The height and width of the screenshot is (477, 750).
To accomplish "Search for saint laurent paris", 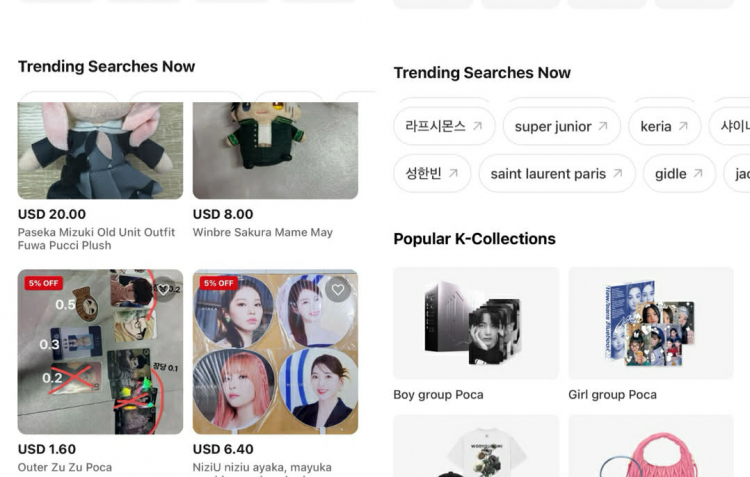I will pyautogui.click(x=557, y=174).
